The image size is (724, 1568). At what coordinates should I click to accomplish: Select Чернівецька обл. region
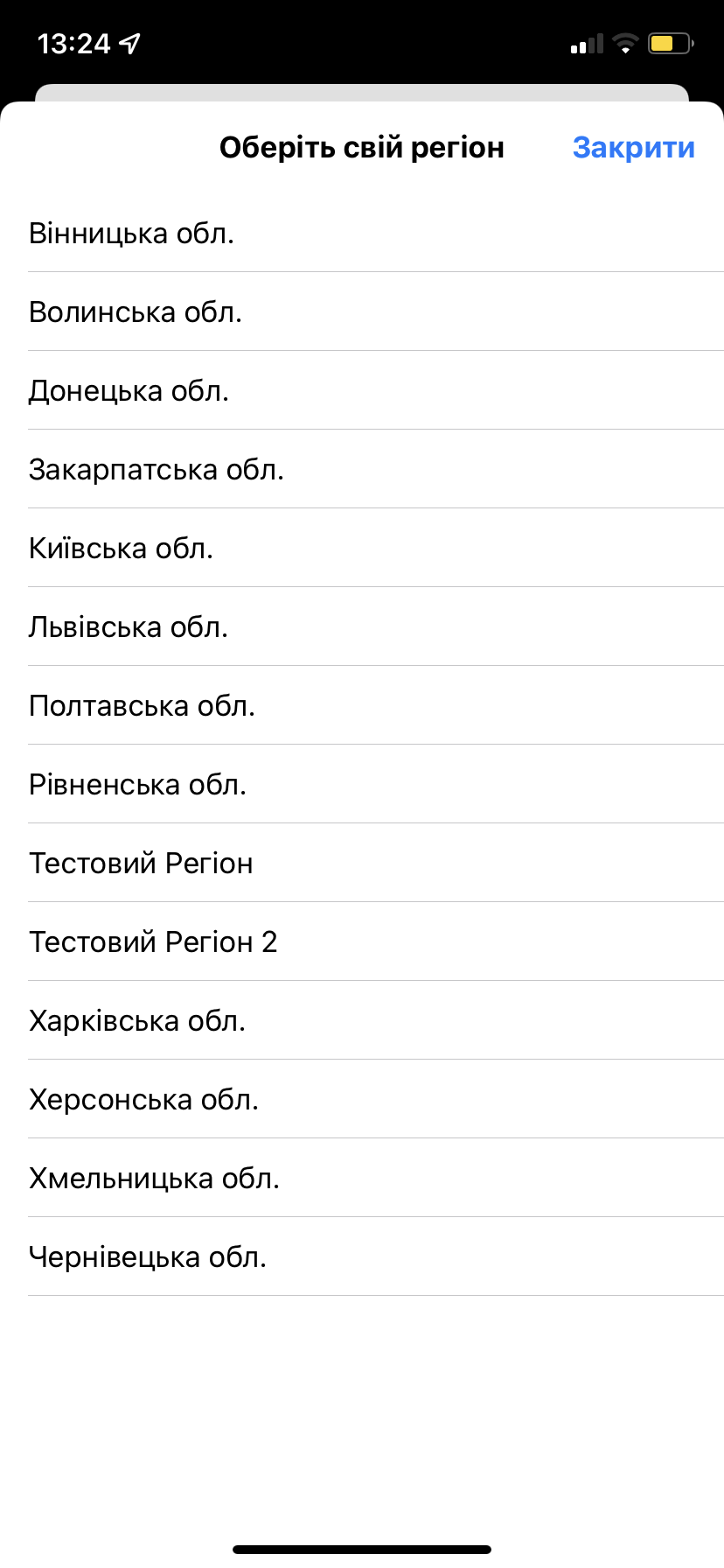pyautogui.click(x=148, y=1257)
